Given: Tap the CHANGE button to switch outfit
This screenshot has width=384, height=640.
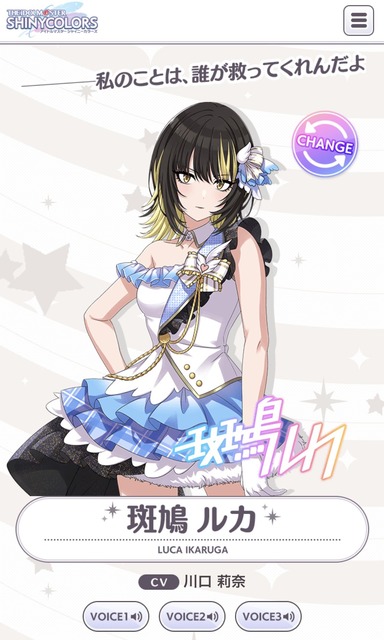Looking at the screenshot, I should (325, 144).
